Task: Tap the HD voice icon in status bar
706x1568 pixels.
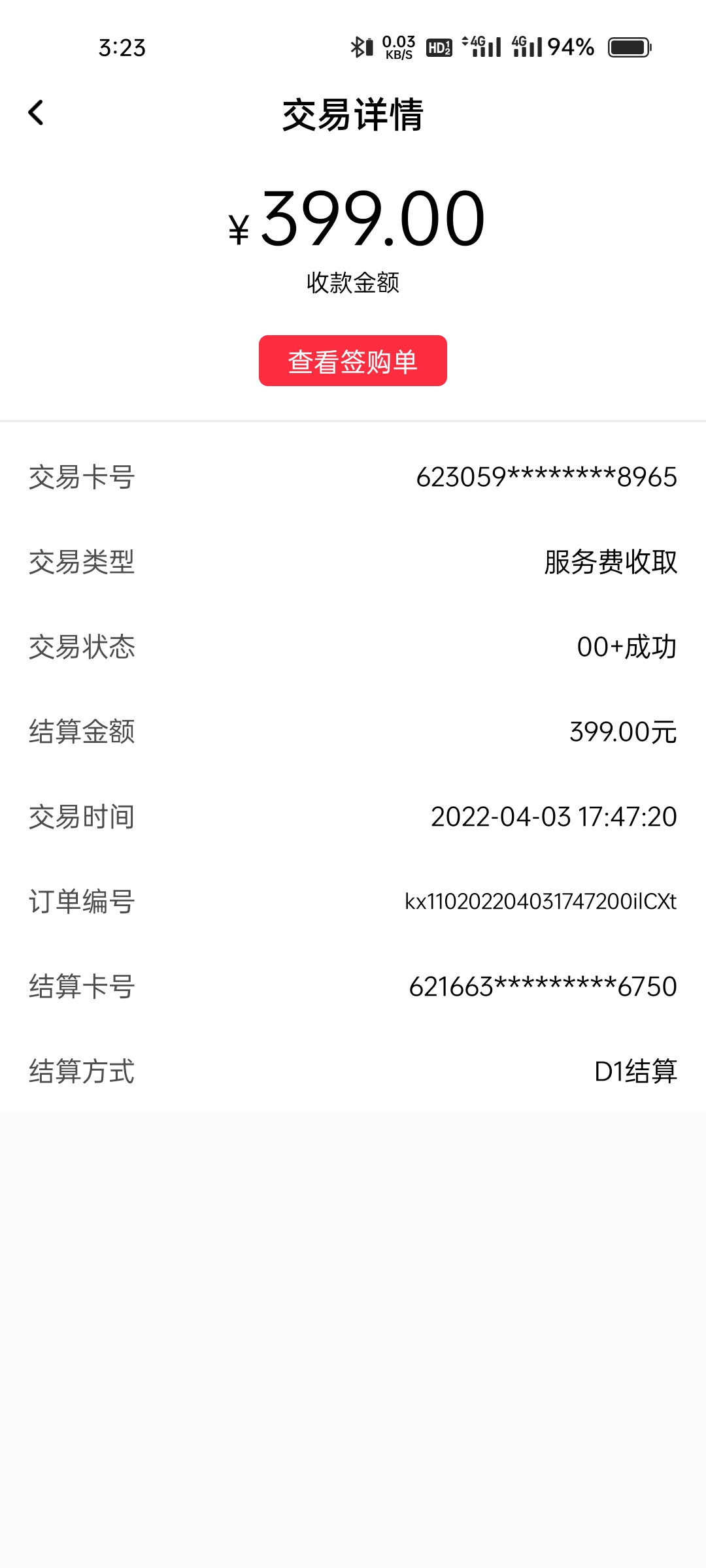Action: point(439,47)
